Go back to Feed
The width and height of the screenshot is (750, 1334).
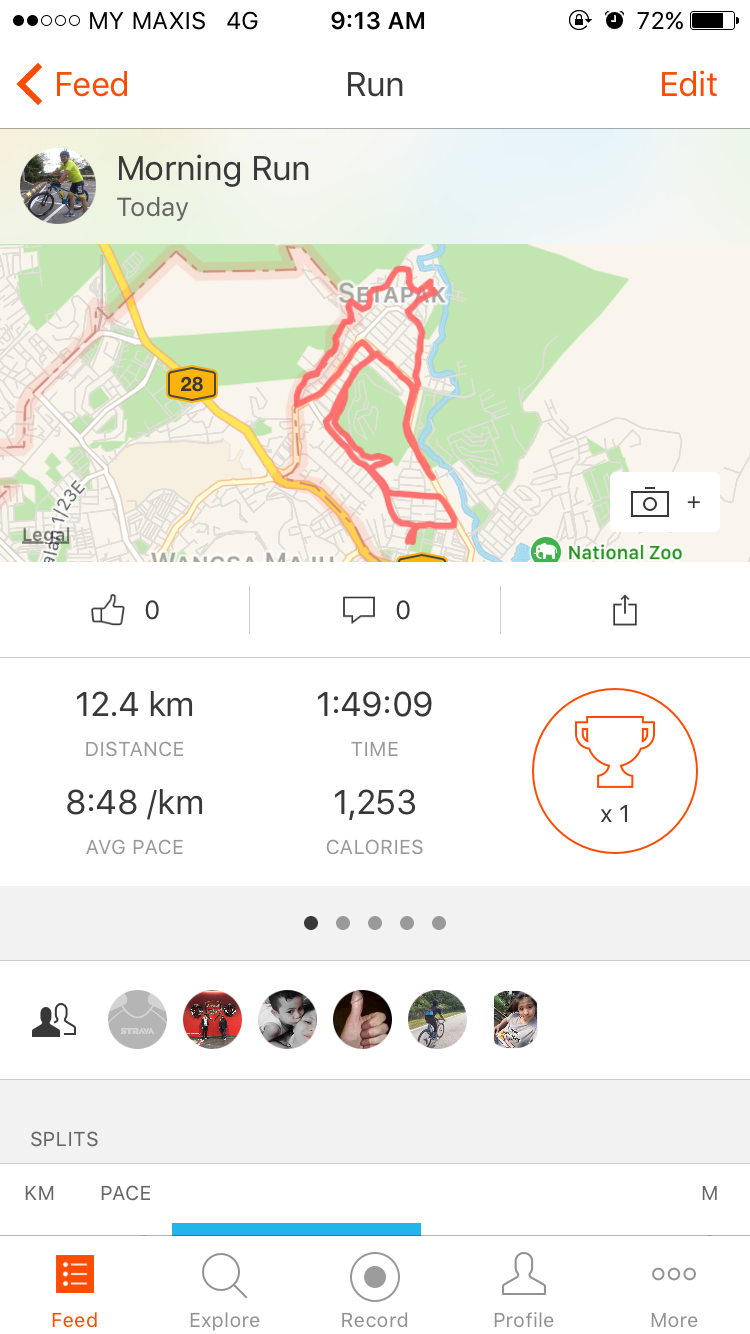point(73,85)
